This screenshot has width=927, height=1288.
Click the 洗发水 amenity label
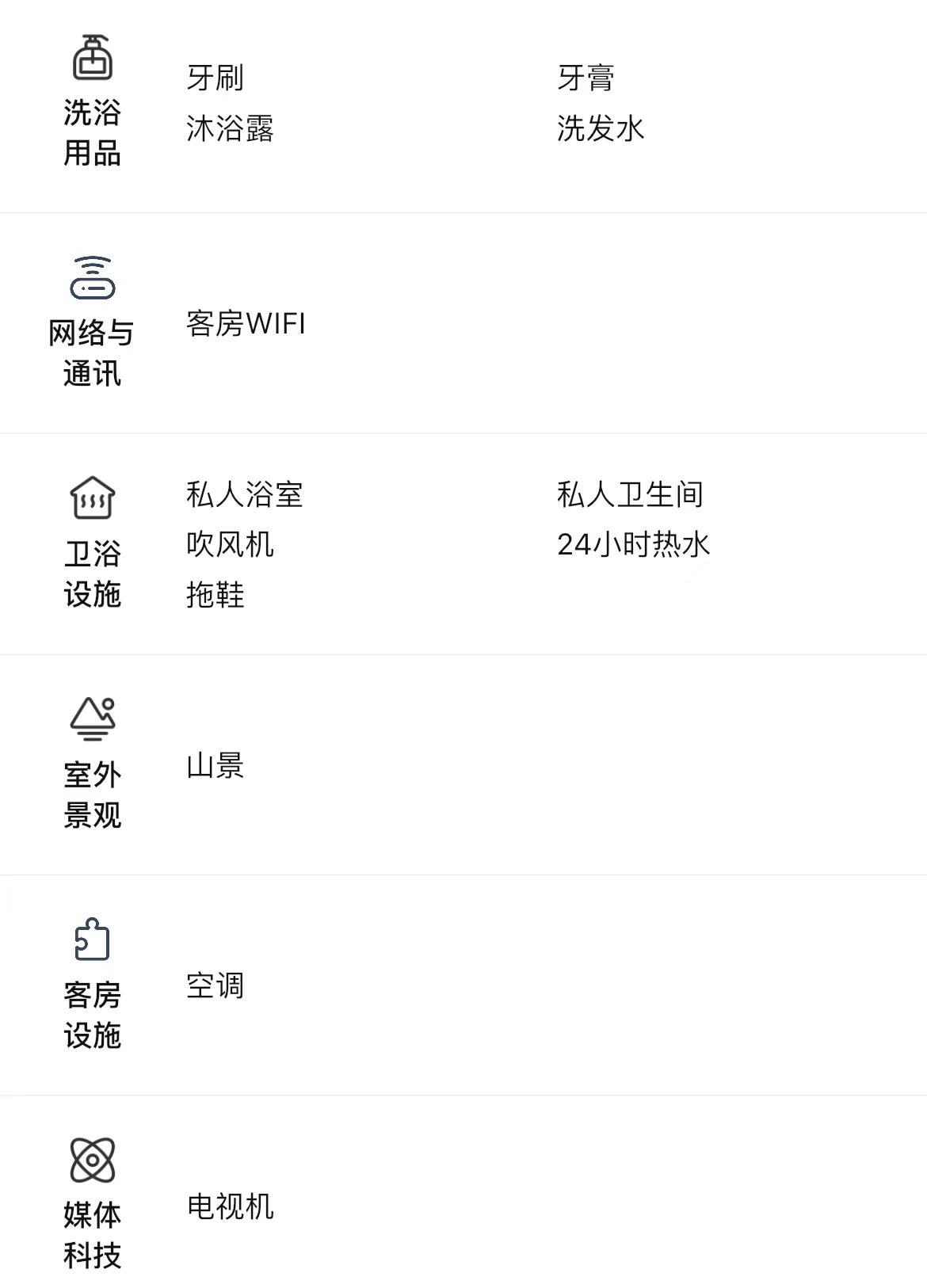coord(601,127)
